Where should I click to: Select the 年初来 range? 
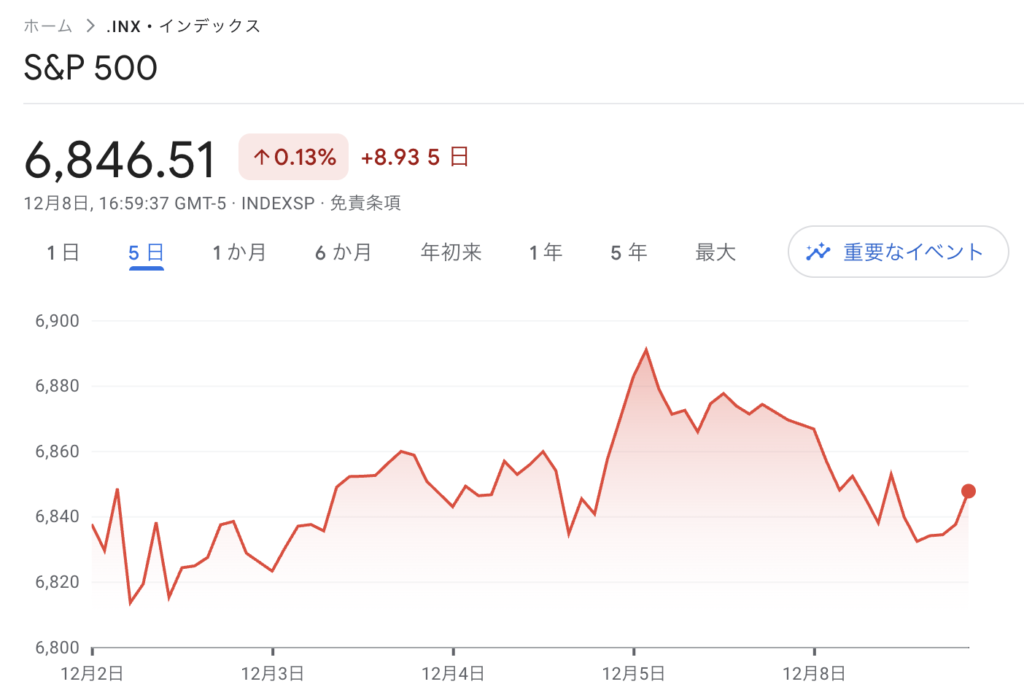coord(451,252)
